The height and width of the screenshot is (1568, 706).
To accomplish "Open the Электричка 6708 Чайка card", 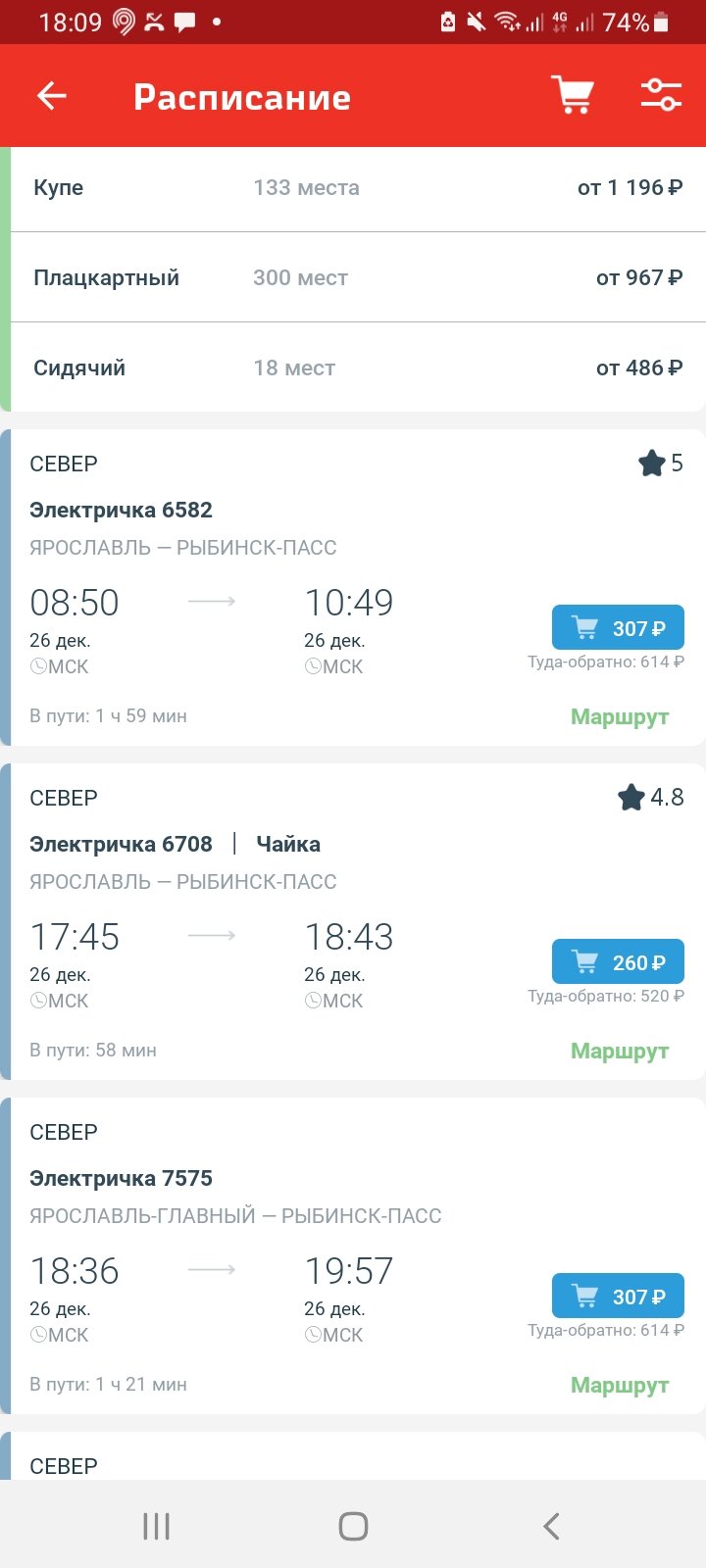I will pyautogui.click(x=353, y=922).
